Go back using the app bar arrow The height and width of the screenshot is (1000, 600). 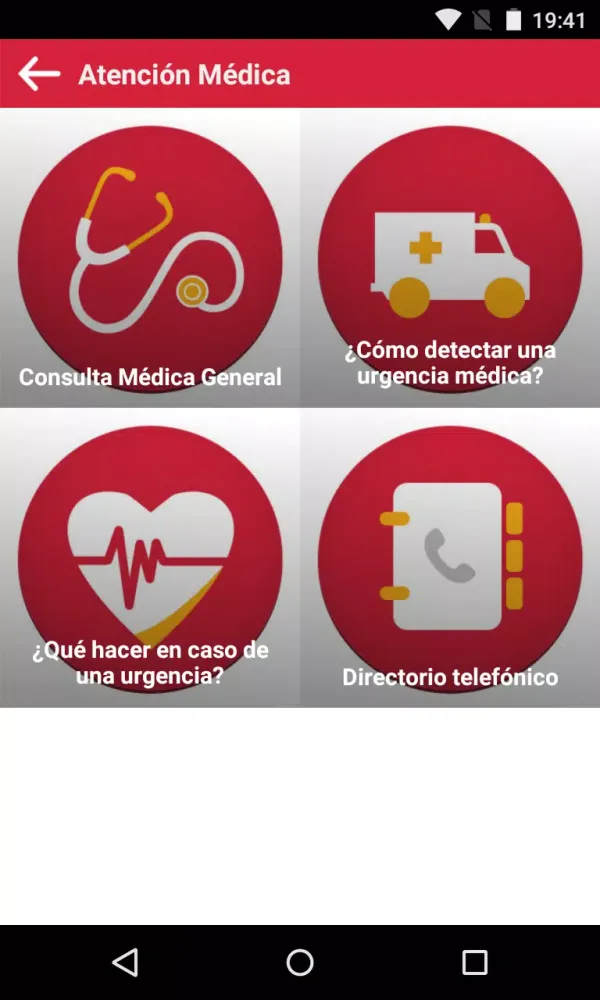pyautogui.click(x=39, y=74)
